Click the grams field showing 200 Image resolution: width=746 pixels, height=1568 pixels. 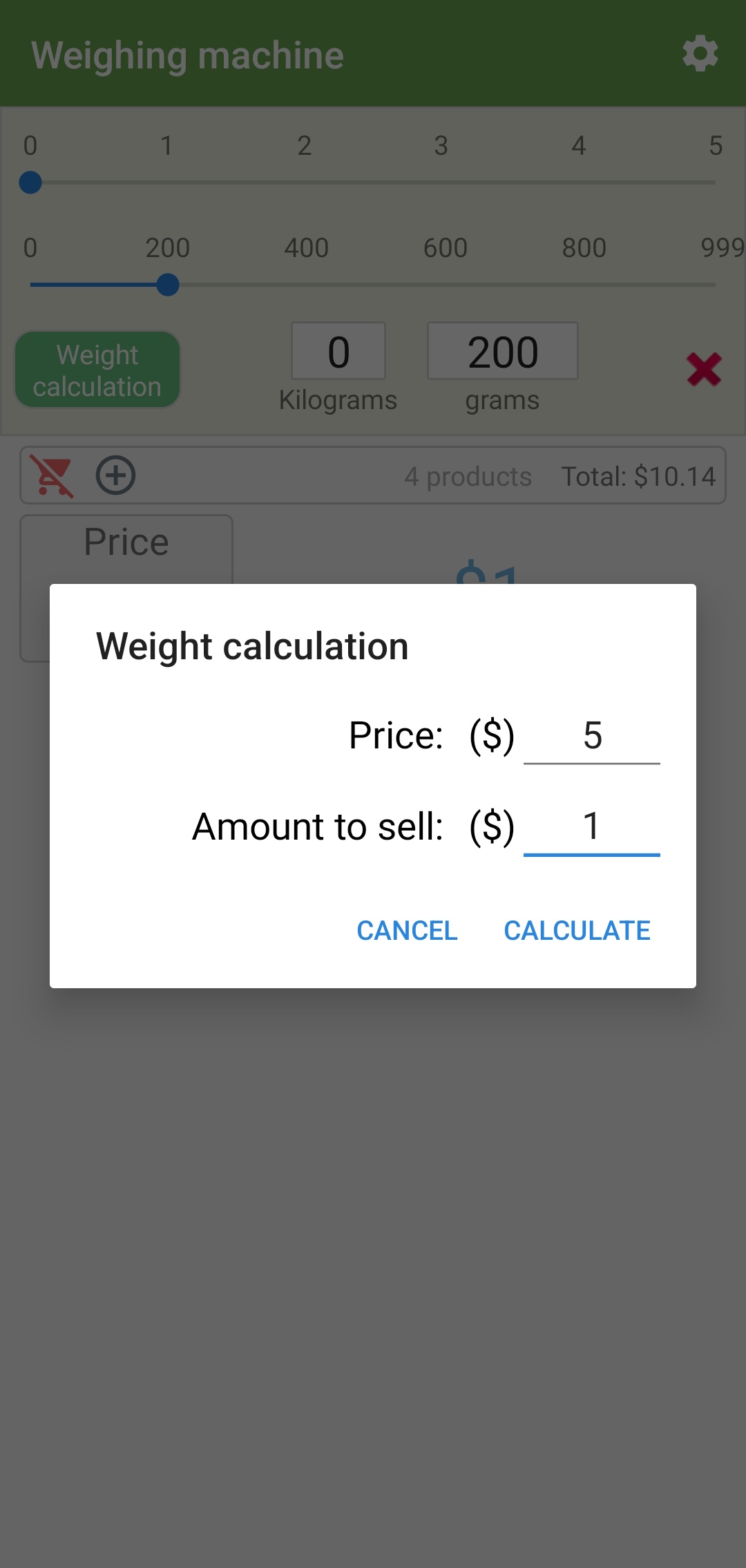[502, 351]
